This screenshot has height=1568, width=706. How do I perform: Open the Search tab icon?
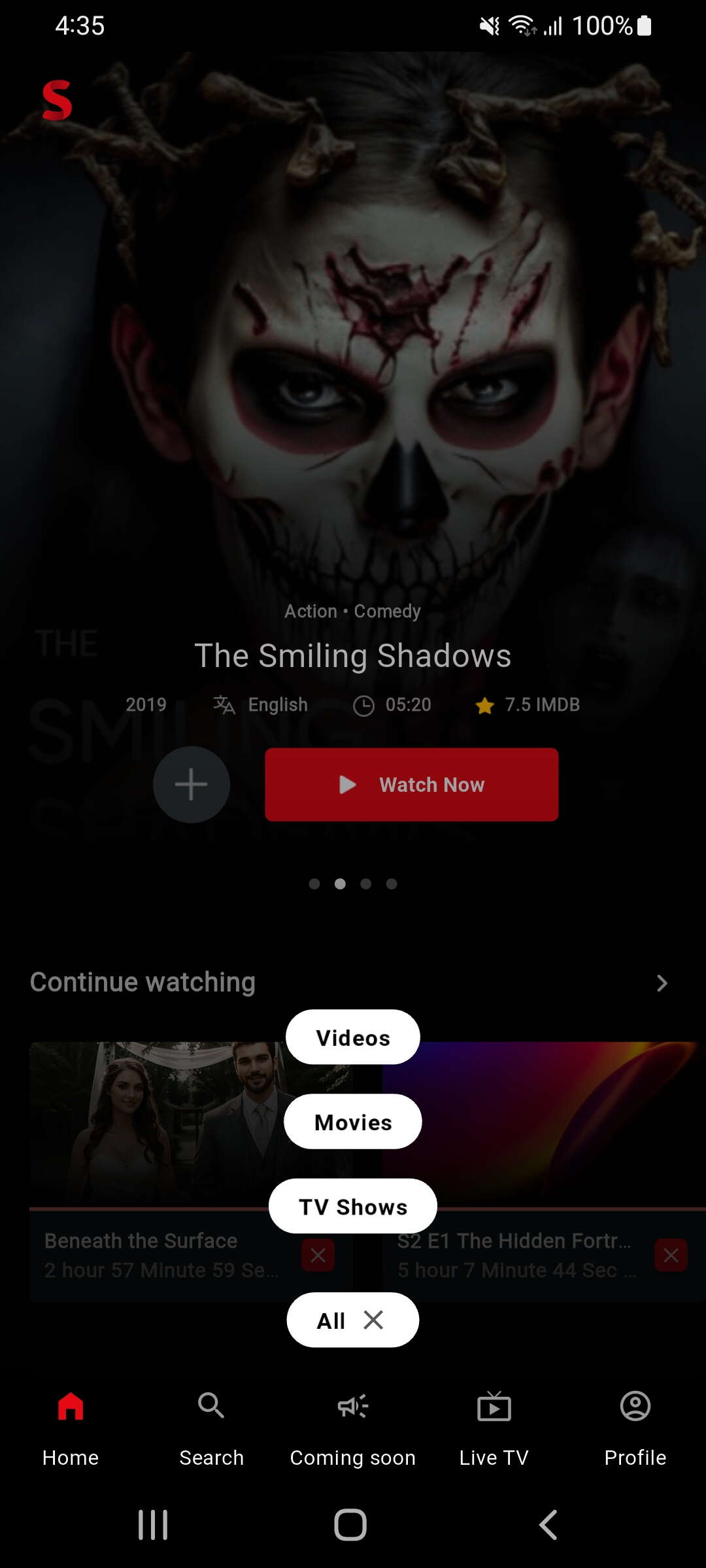tap(211, 1406)
